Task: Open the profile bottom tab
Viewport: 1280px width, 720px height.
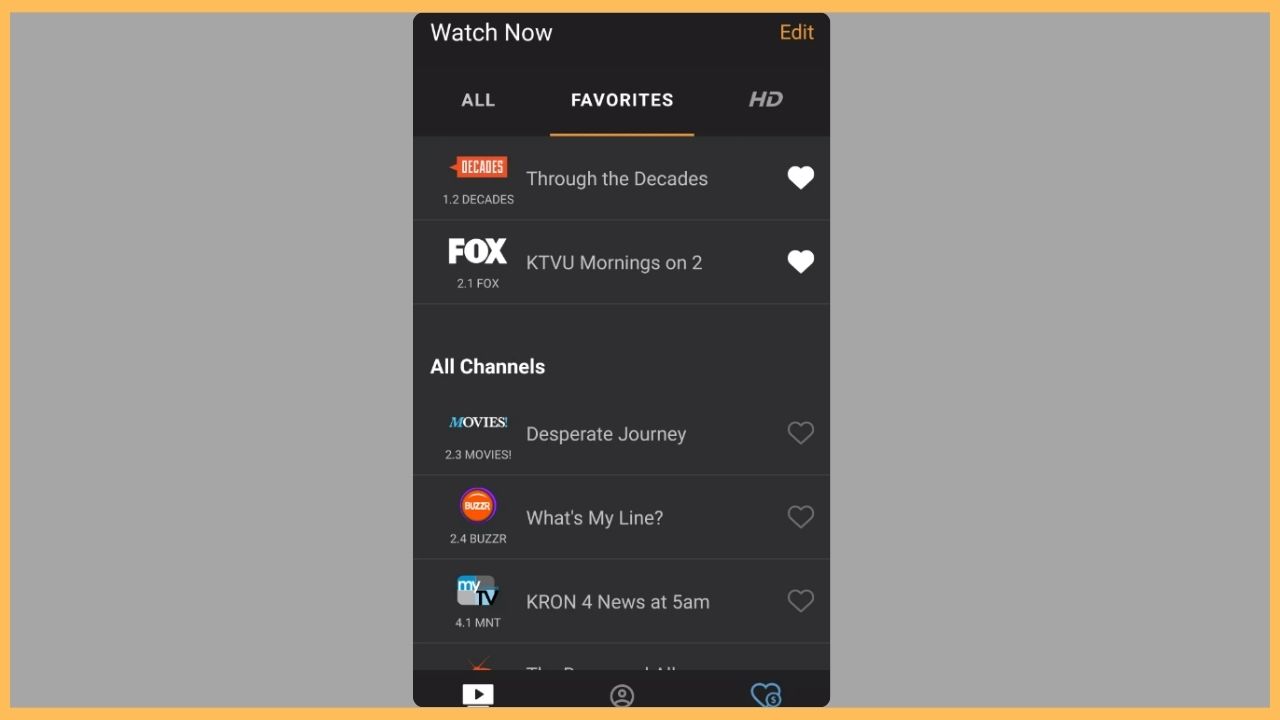Action: 622,695
